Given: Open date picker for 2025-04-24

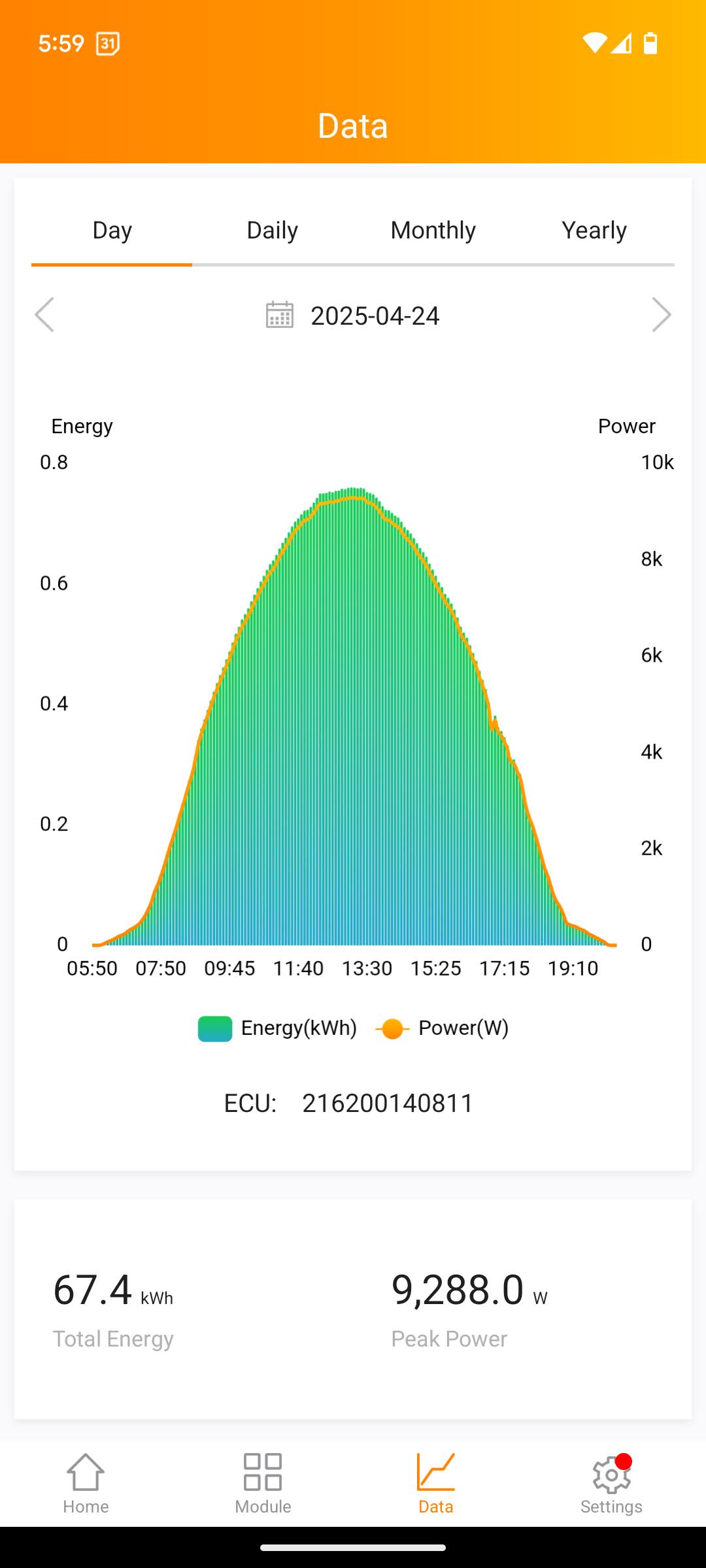Looking at the screenshot, I should [x=353, y=316].
